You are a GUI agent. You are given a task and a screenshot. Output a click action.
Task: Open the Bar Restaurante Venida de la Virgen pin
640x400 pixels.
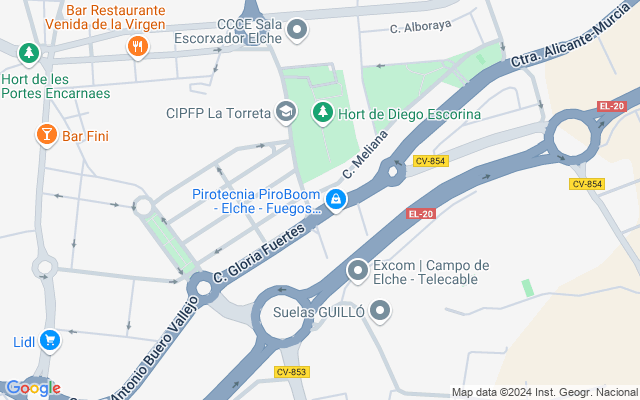click(x=137, y=46)
